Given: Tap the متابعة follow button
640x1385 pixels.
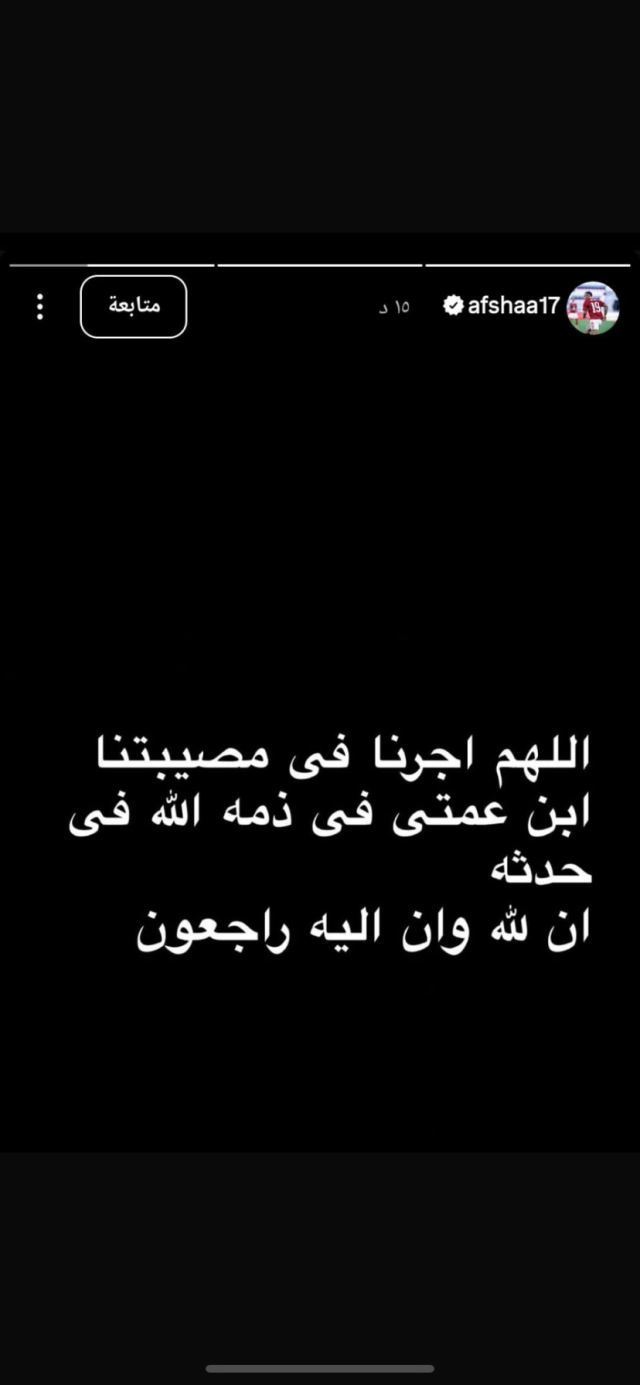Looking at the screenshot, I should tap(134, 306).
